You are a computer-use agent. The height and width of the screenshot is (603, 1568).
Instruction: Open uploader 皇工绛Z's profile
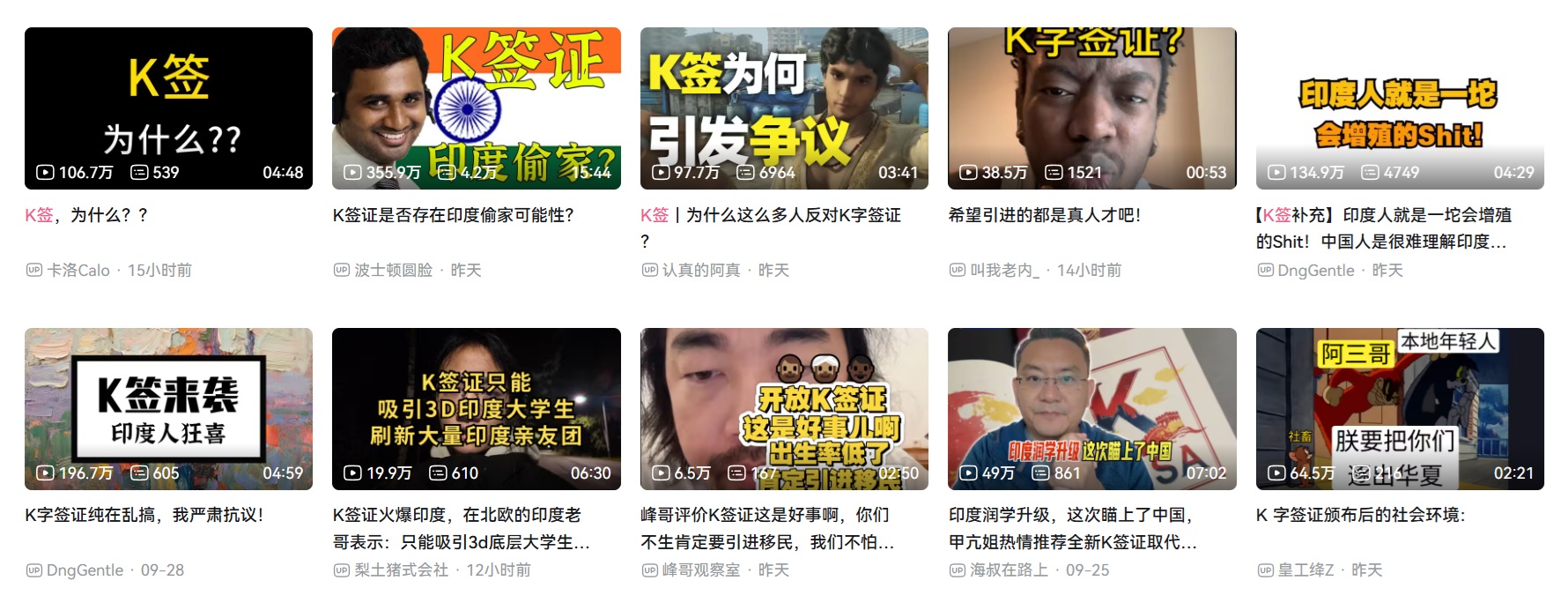pos(1305,570)
